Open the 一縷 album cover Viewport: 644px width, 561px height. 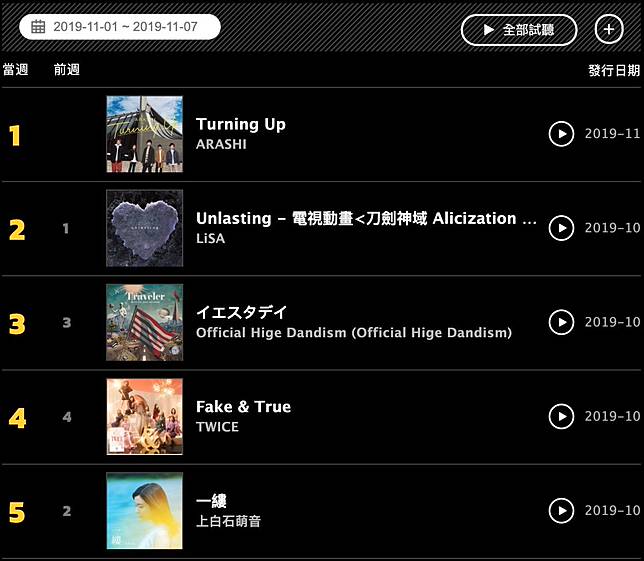[x=144, y=510]
